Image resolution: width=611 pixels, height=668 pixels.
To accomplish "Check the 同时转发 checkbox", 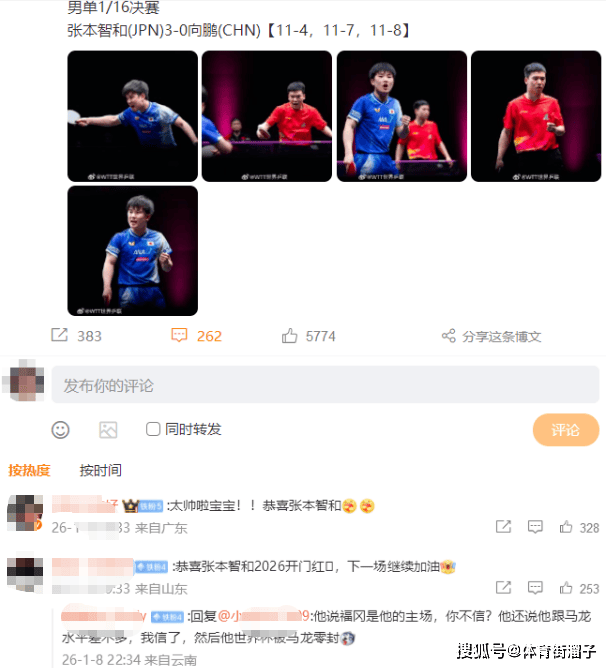I will coord(153,429).
